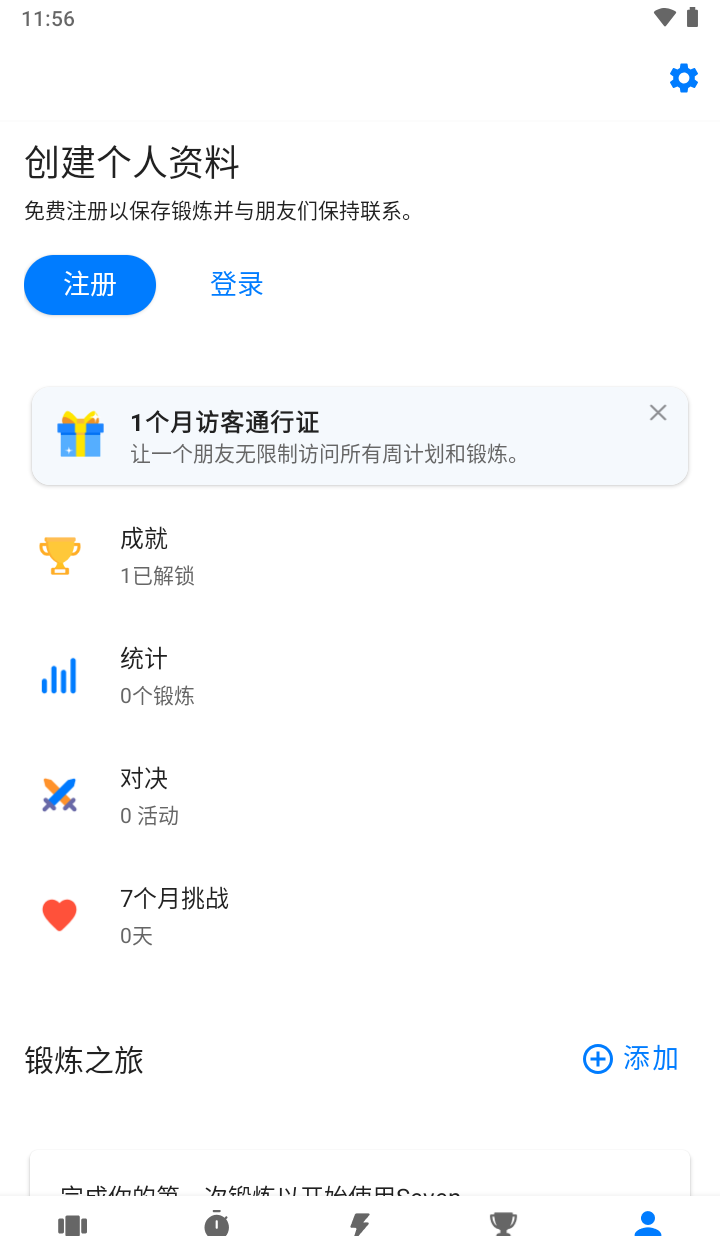This screenshot has width=720, height=1236.
Task: Open the settings gear icon
Action: tap(683, 77)
